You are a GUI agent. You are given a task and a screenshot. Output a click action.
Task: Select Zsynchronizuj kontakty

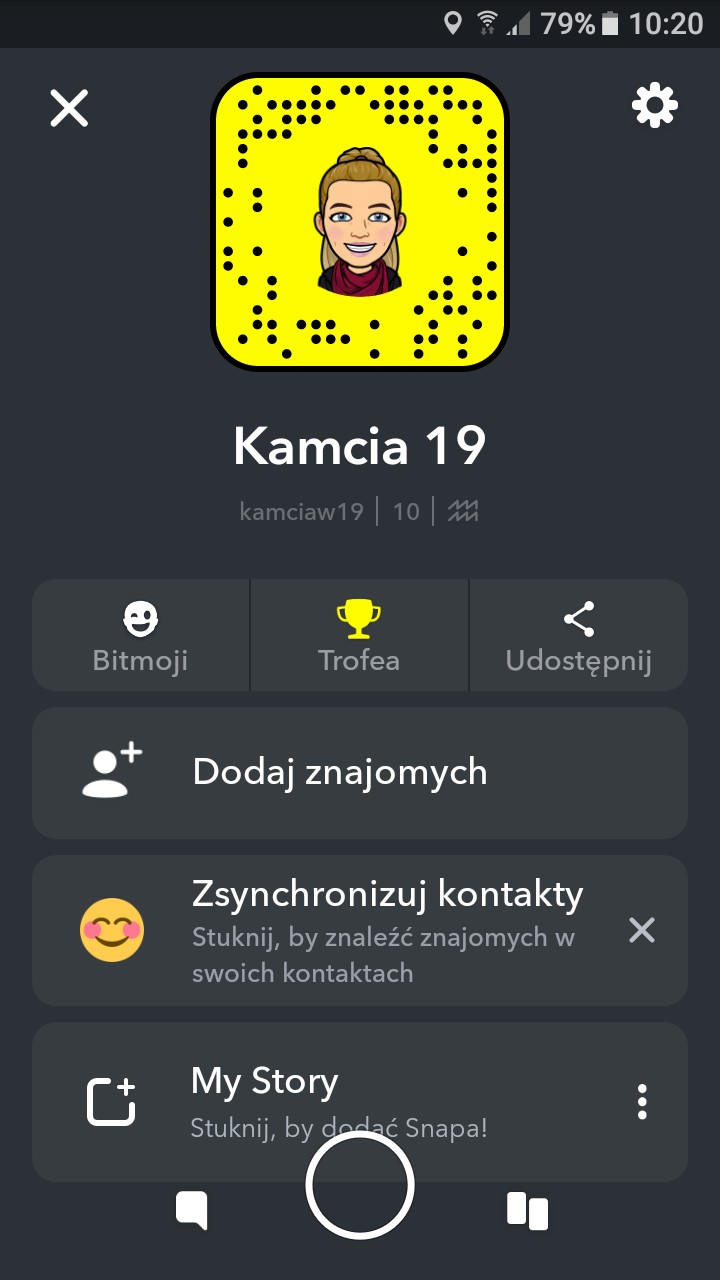click(330, 930)
